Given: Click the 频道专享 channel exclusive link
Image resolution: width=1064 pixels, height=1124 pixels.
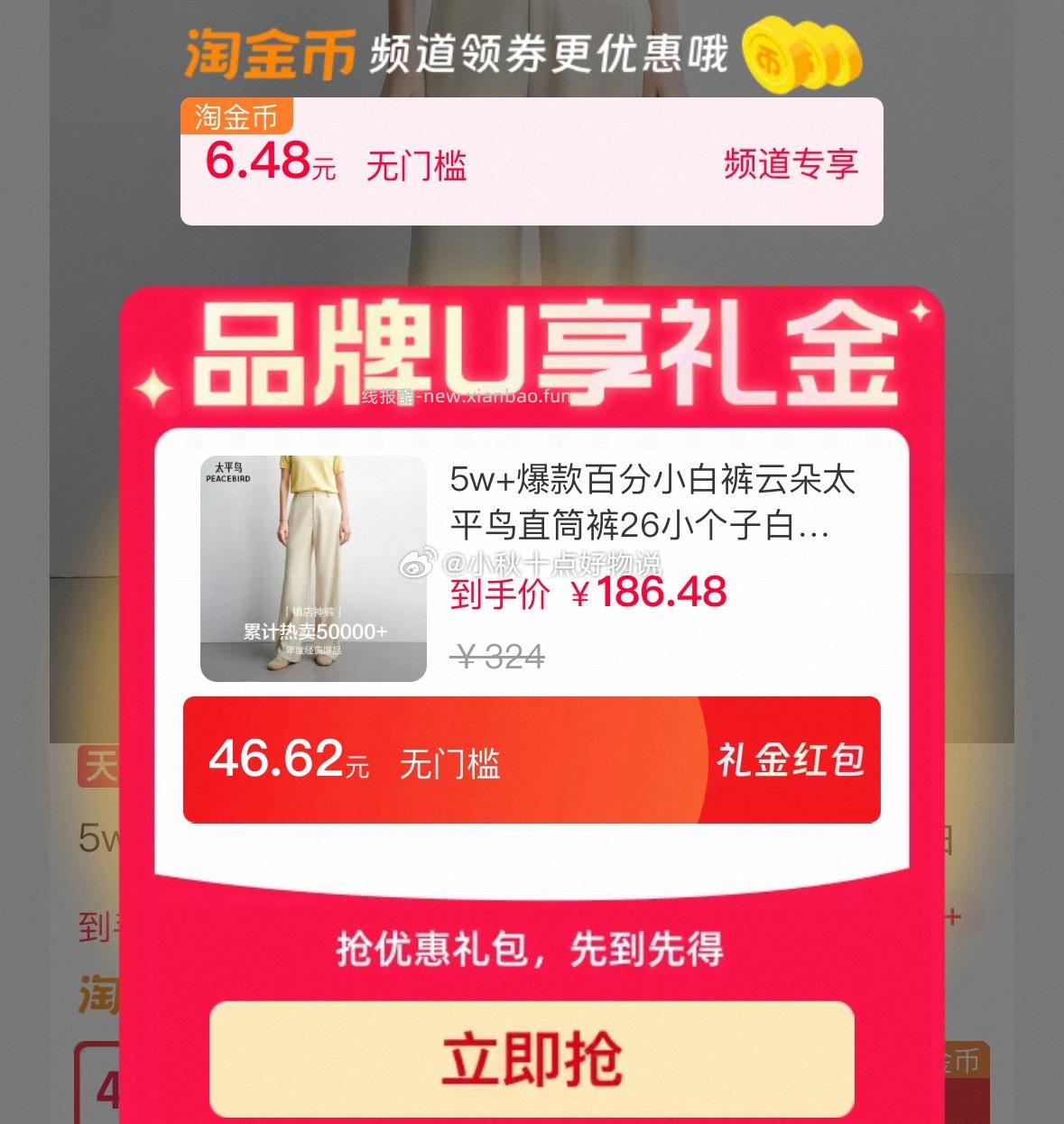Looking at the screenshot, I should [790, 166].
